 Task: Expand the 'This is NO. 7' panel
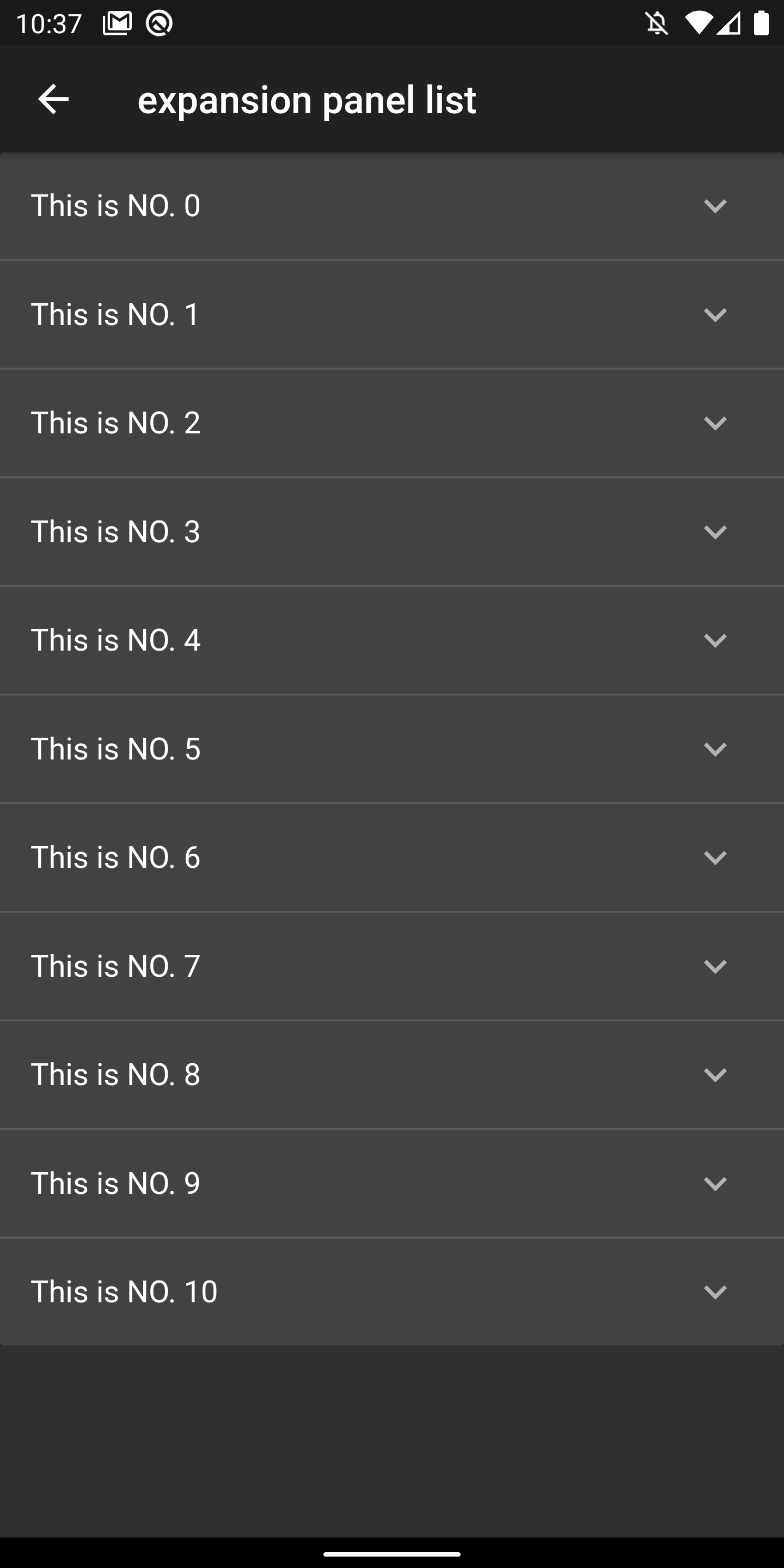tap(715, 966)
